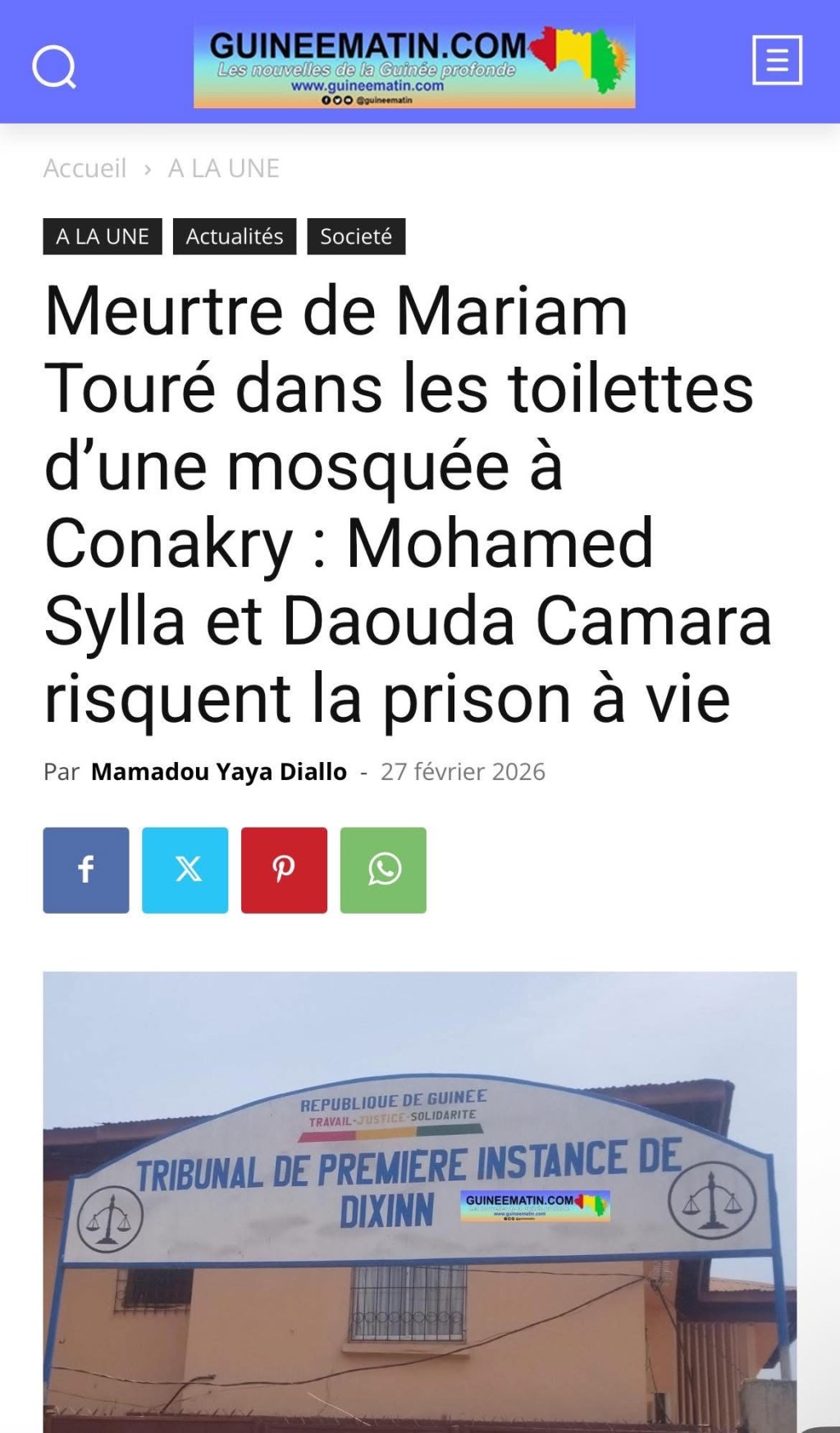Open the hamburger navigation menu
This screenshot has height=1433, width=840.
(778, 61)
